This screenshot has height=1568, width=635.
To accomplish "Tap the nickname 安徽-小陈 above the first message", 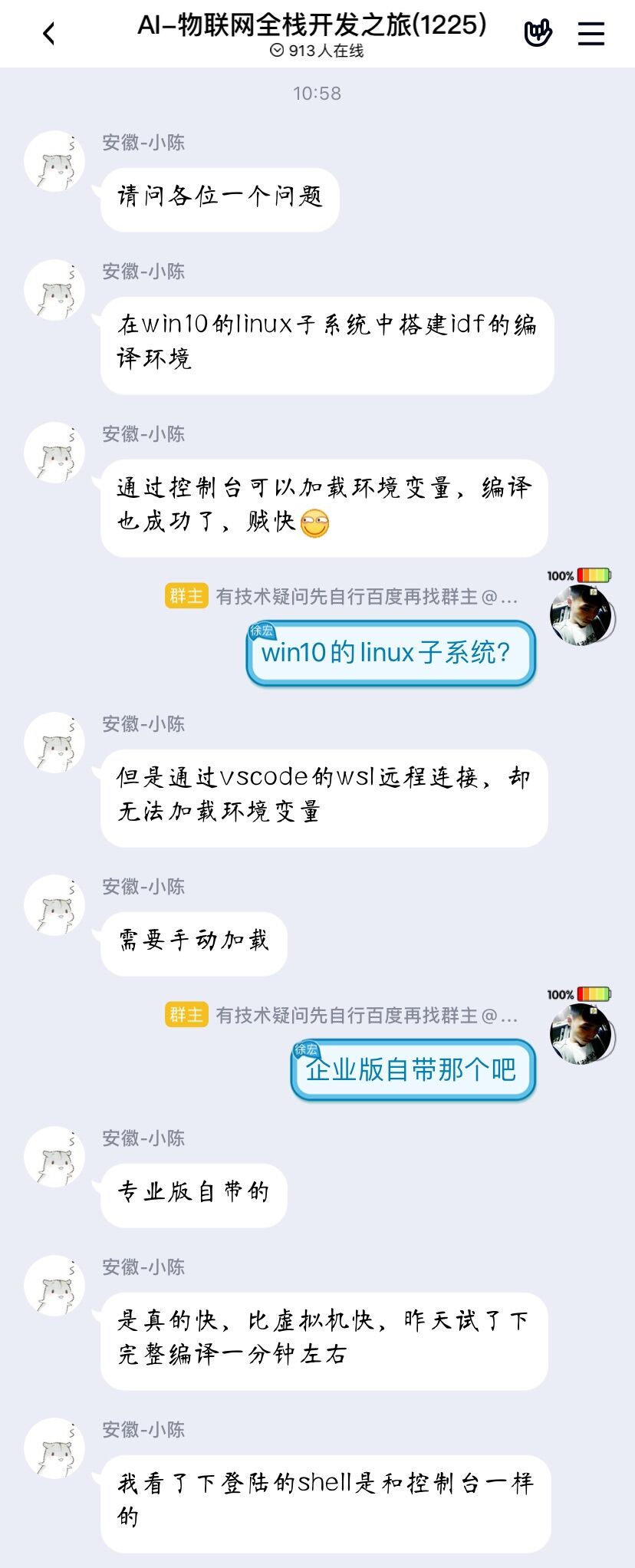I will pyautogui.click(x=143, y=142).
